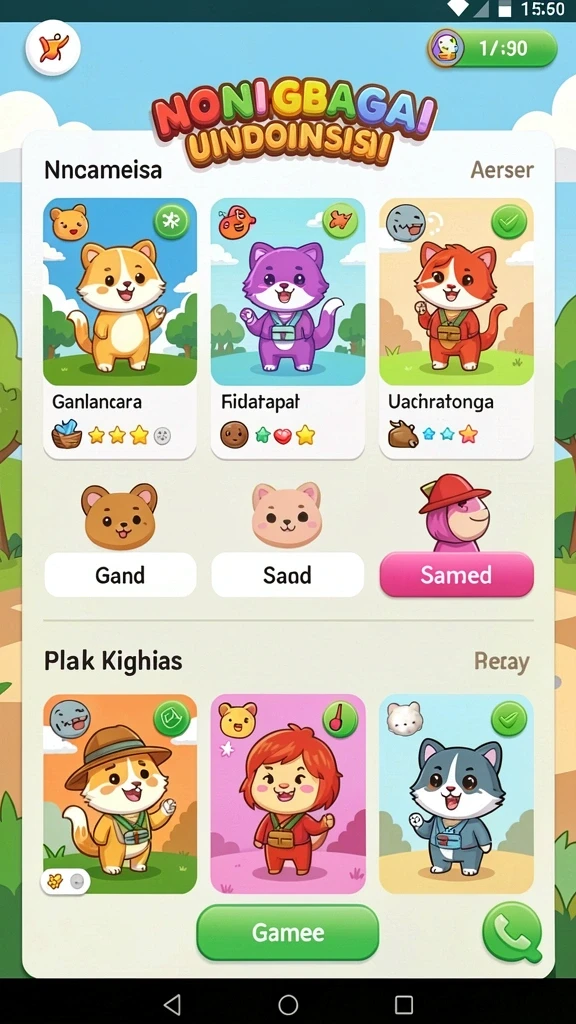This screenshot has height=1024, width=576.
Task: Choose the cat wearing a brown hat card
Action: [120, 794]
